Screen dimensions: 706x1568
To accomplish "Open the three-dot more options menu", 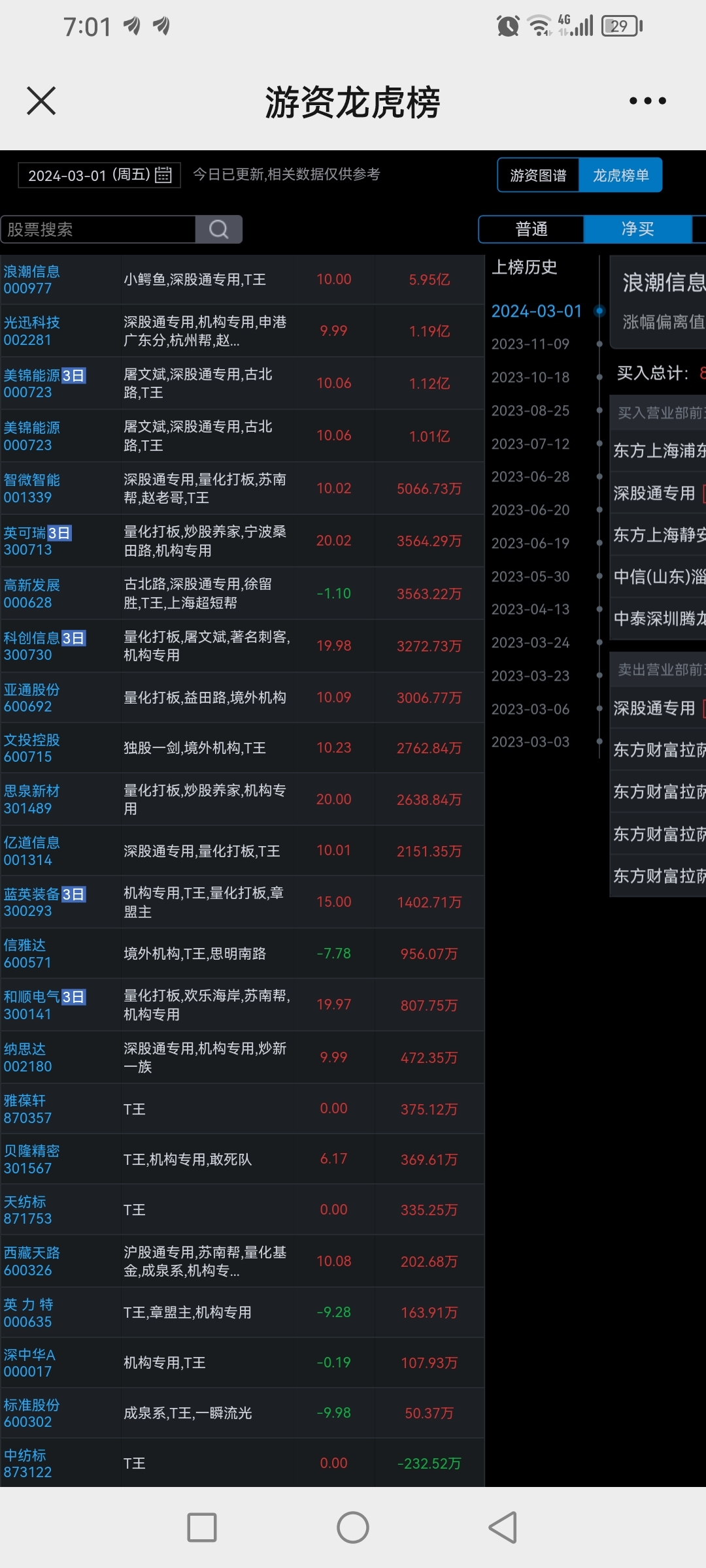I will 646,101.
